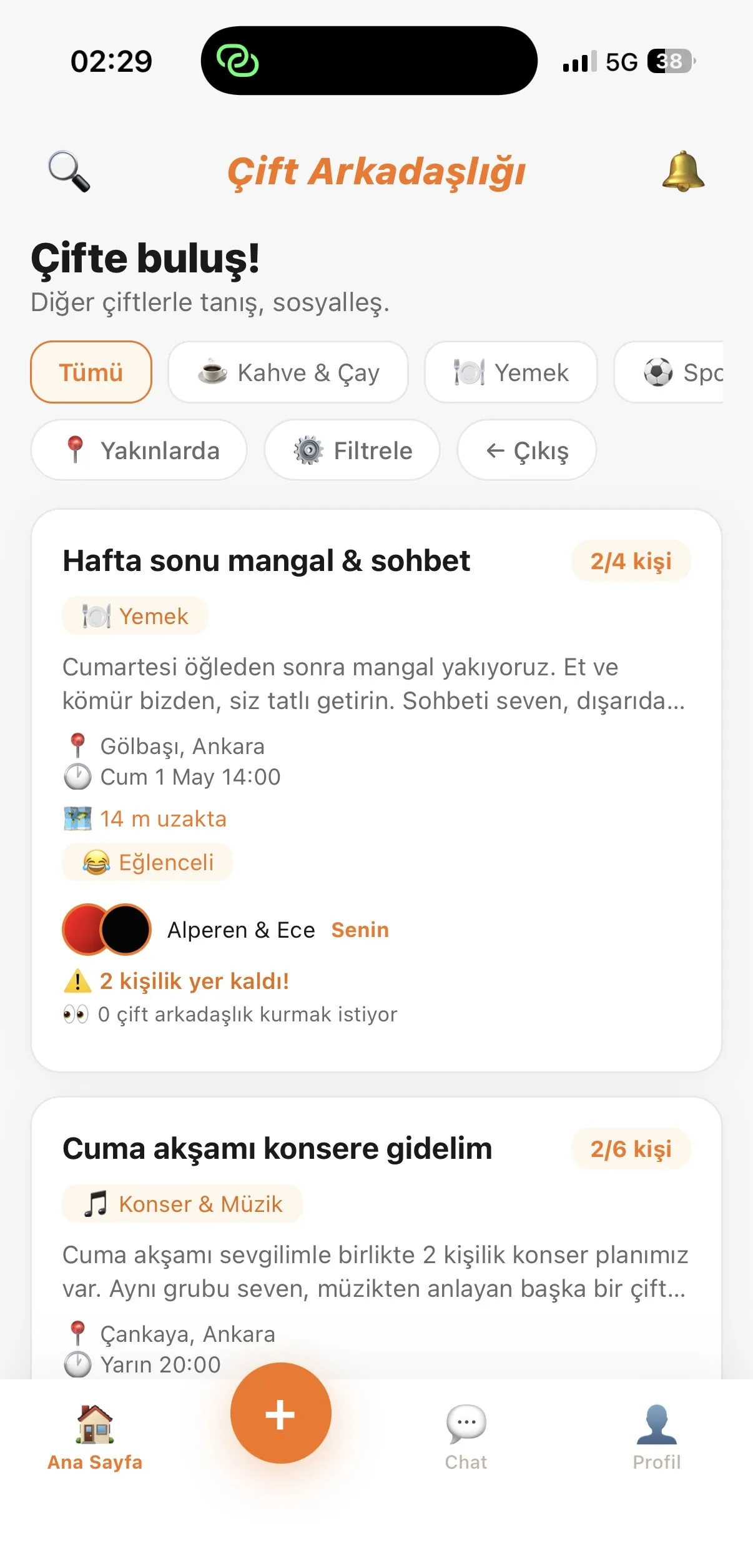Open the location pin for Gölbaşı, Ankara
Image resolution: width=753 pixels, height=1568 pixels.
(x=77, y=745)
